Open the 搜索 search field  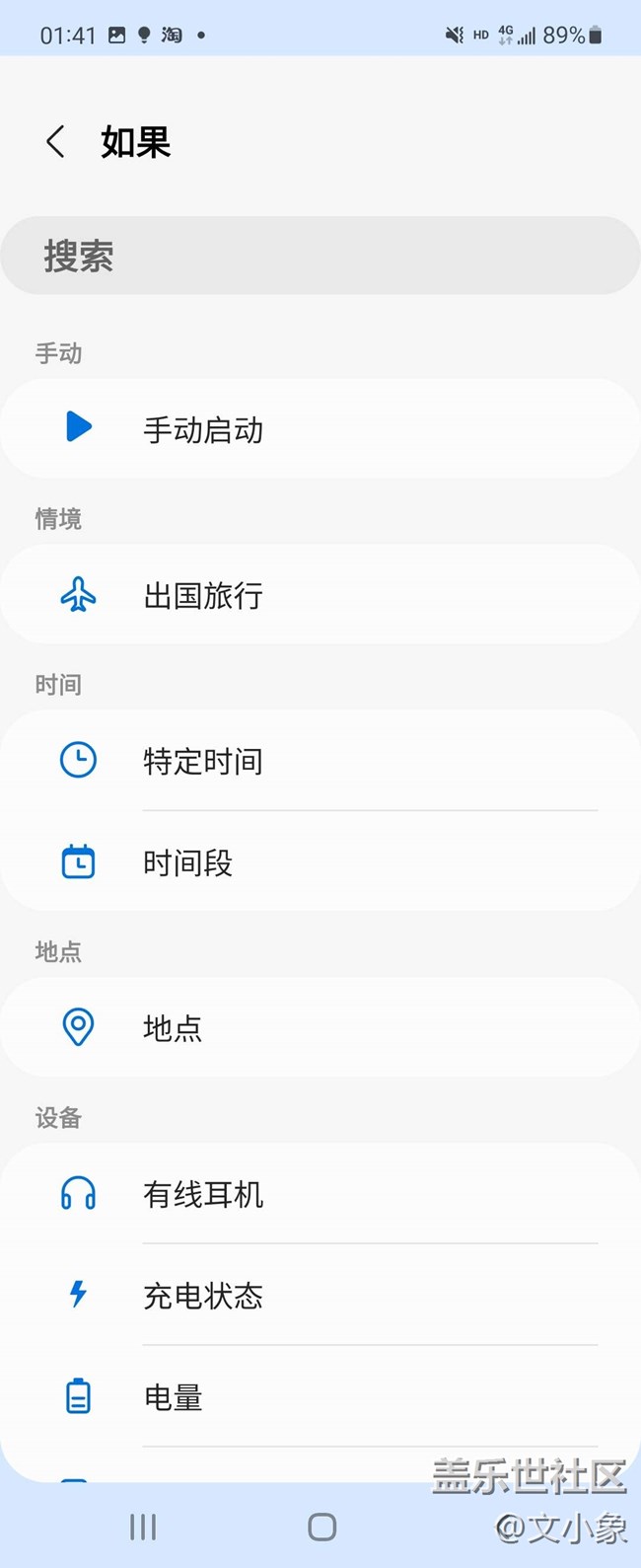click(x=320, y=256)
